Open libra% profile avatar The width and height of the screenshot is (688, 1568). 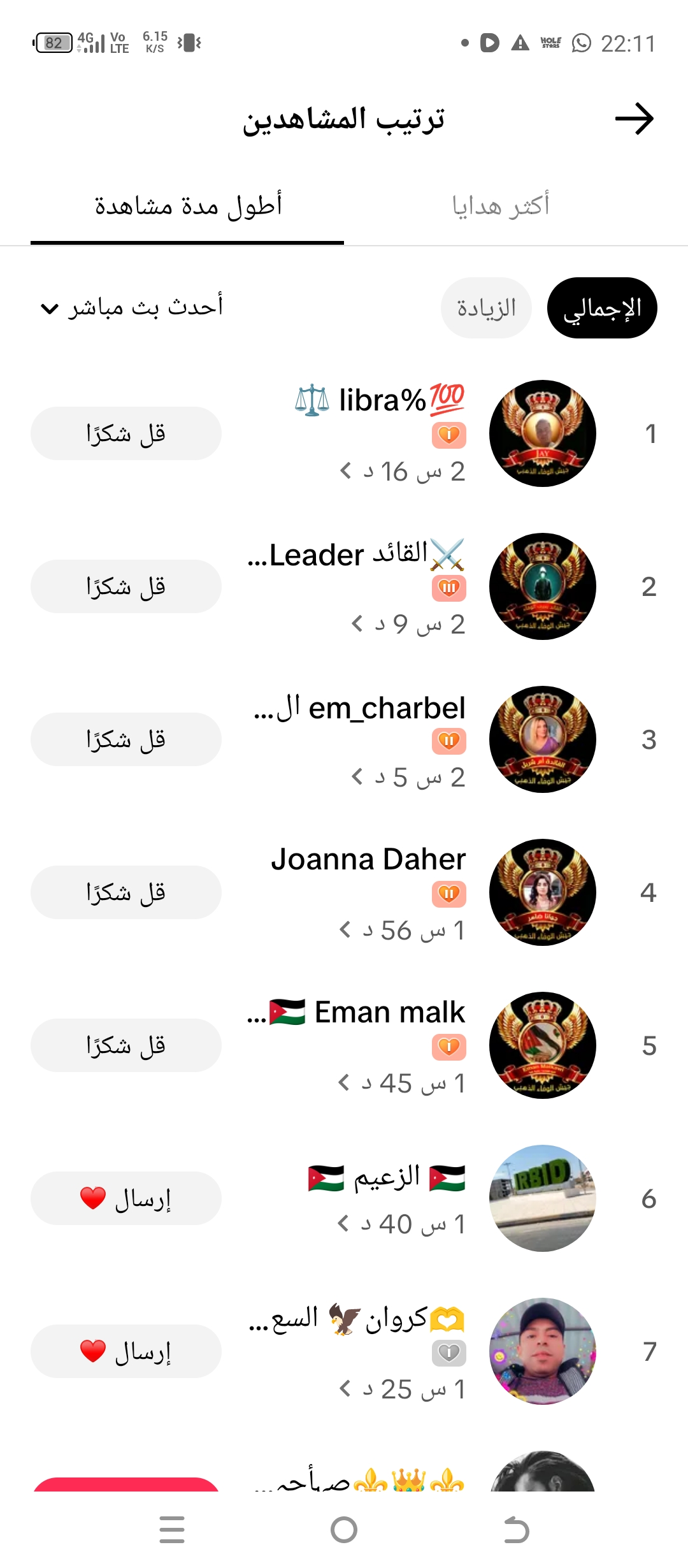[543, 433]
